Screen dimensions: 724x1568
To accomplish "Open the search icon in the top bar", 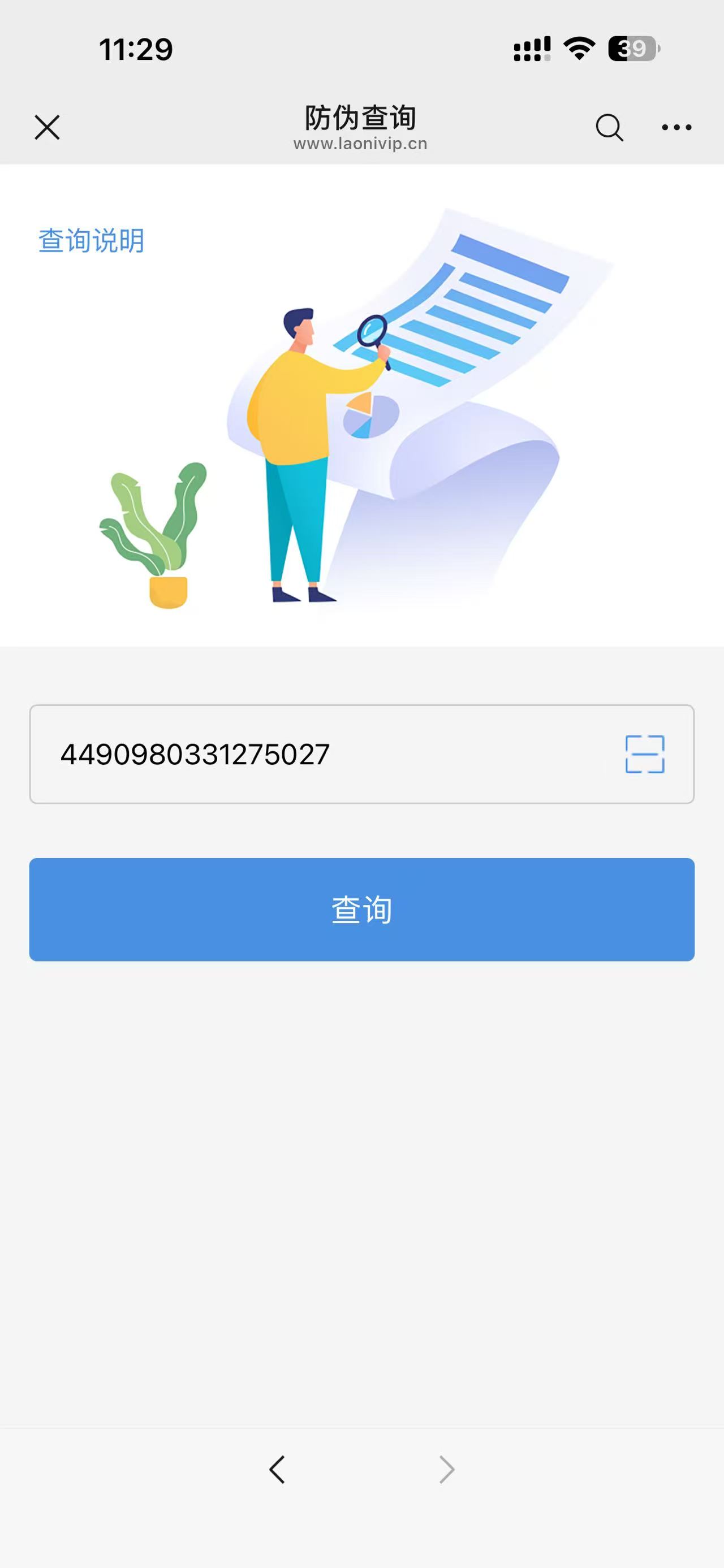I will click(x=610, y=127).
